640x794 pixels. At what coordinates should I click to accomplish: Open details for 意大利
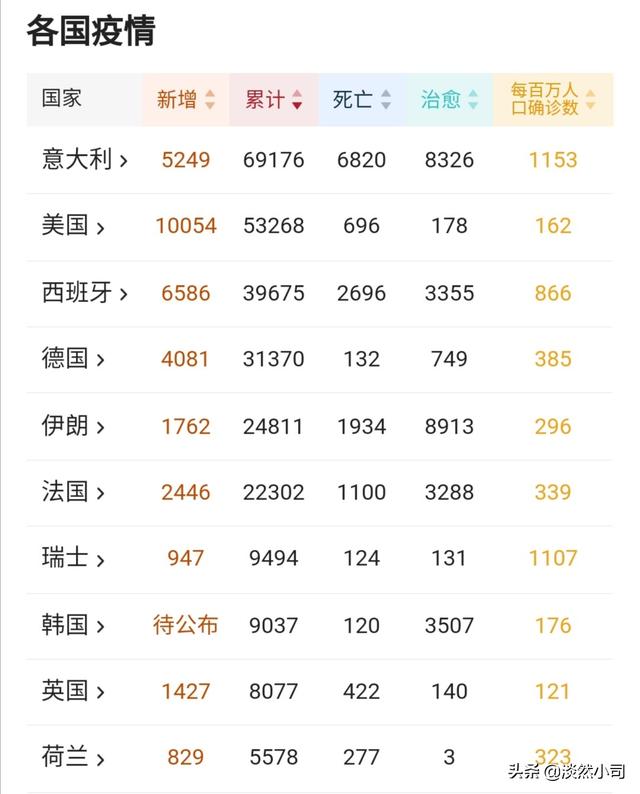pos(85,160)
